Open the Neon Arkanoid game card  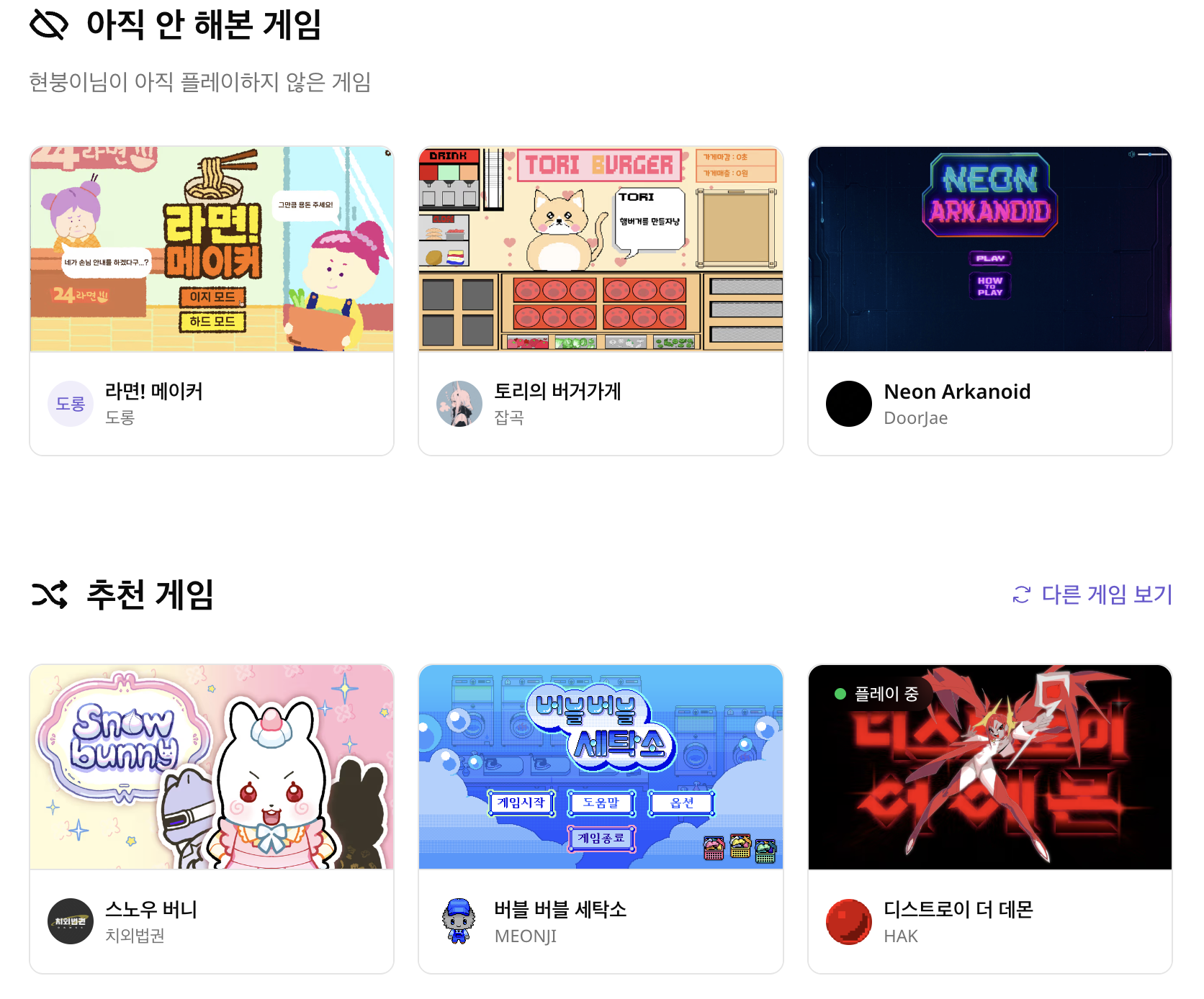click(989, 300)
